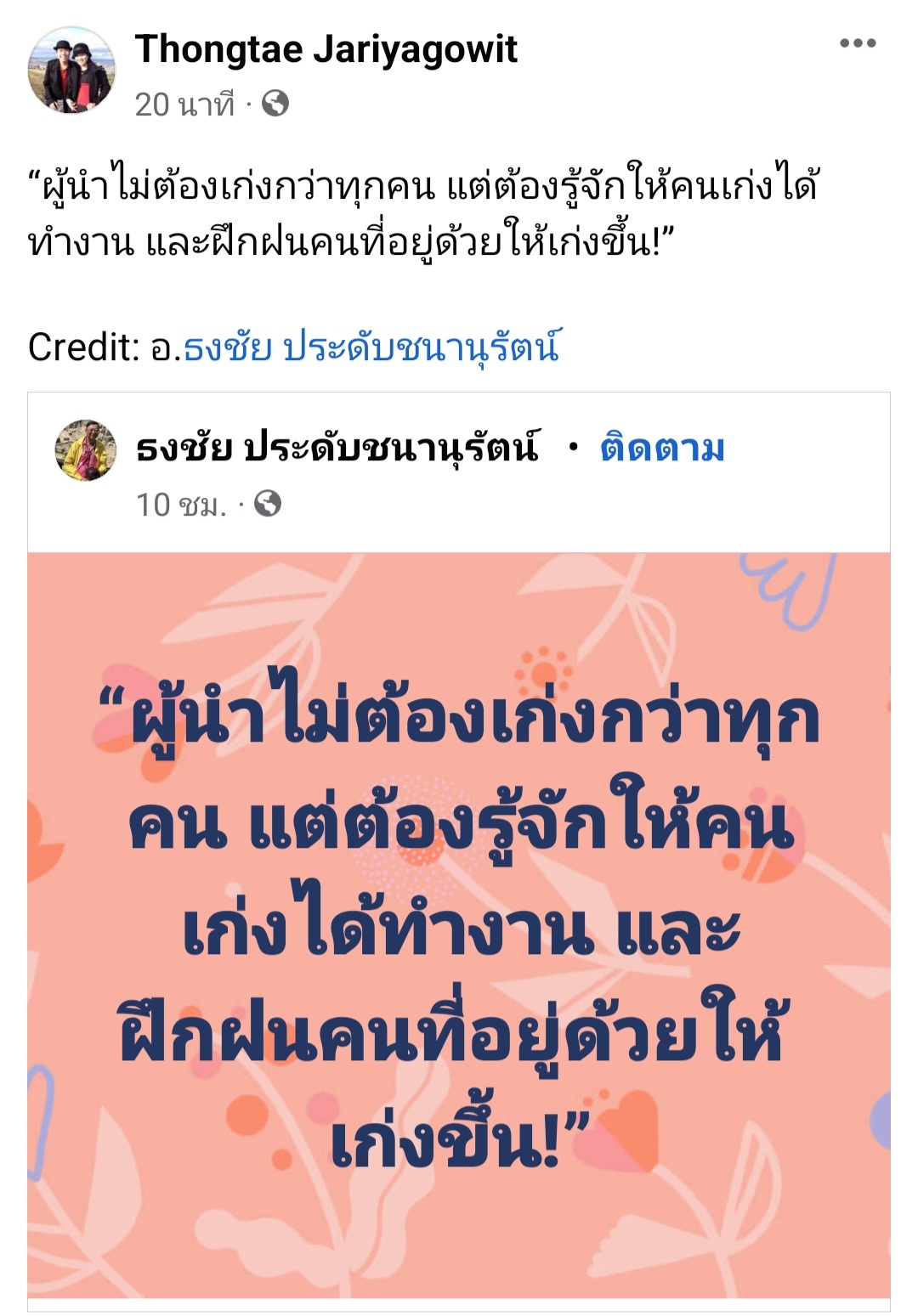Follow ธงชัย ประดับชนานุรัตน์ via ติดตาม
918x1316 pixels.
tap(662, 449)
